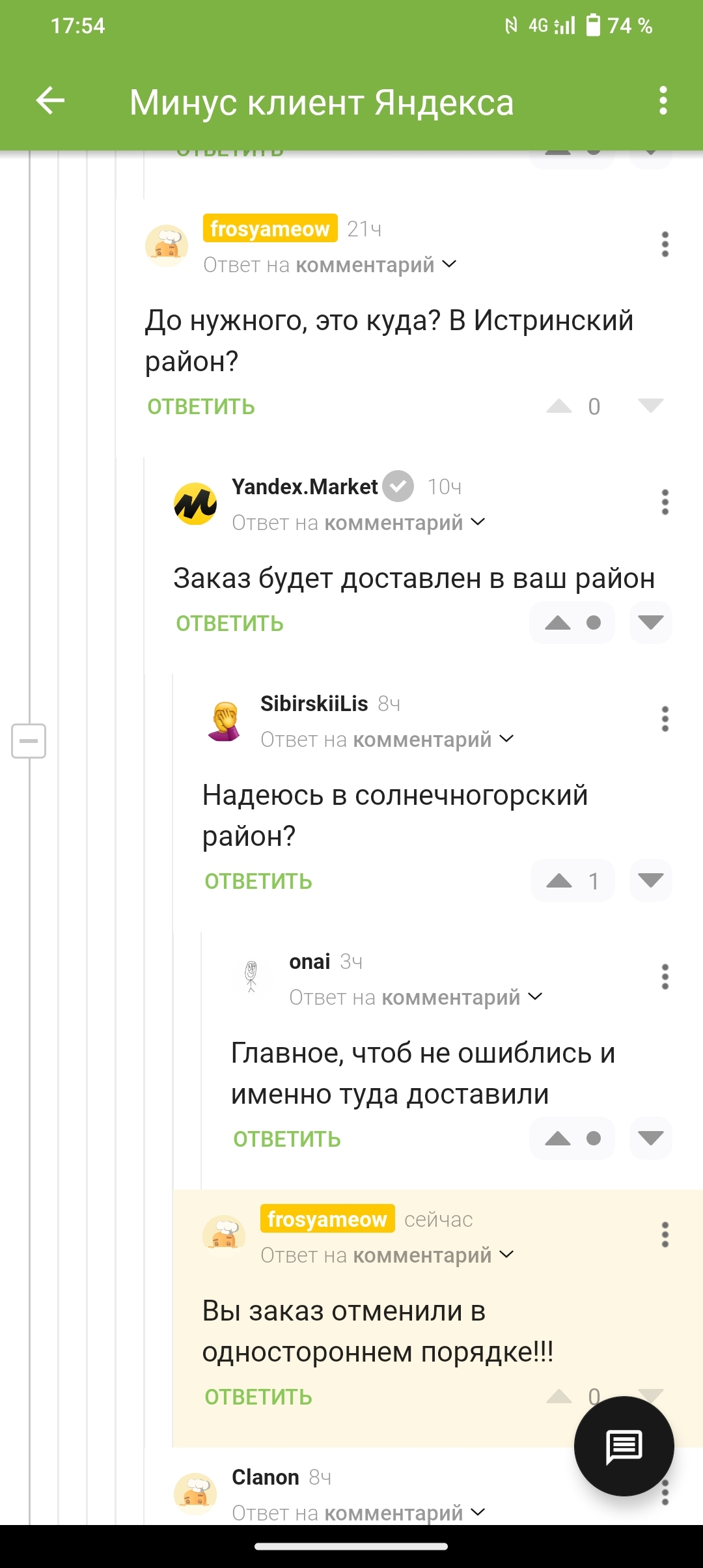Screen dimensions: 703x1568
Task: Downvote onai's comment
Action: click(650, 1139)
